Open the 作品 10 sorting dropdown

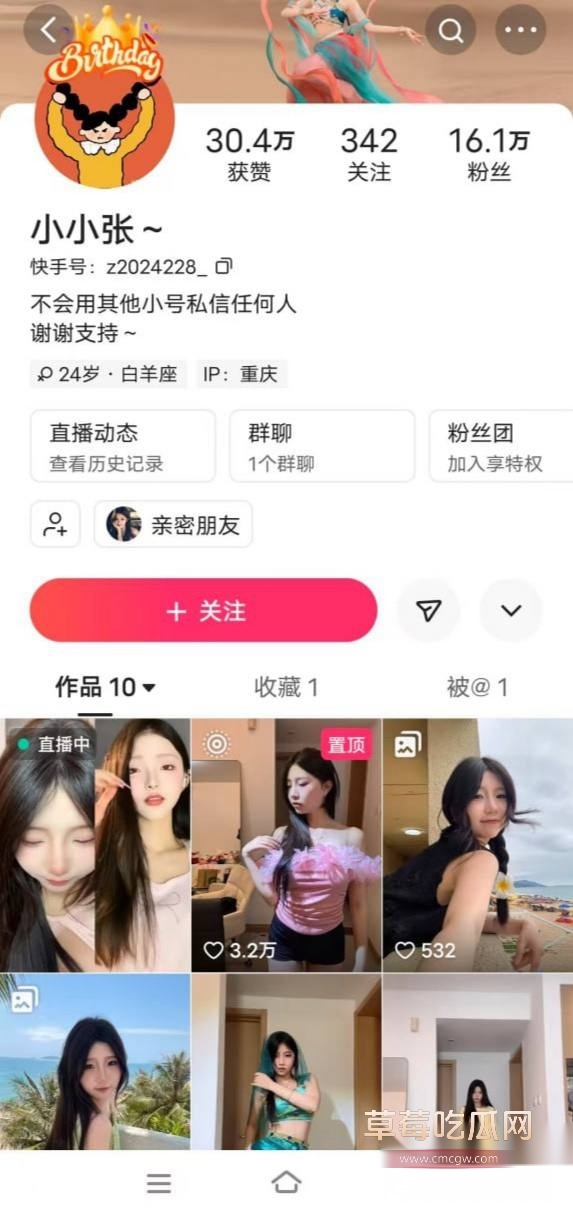[x=105, y=687]
